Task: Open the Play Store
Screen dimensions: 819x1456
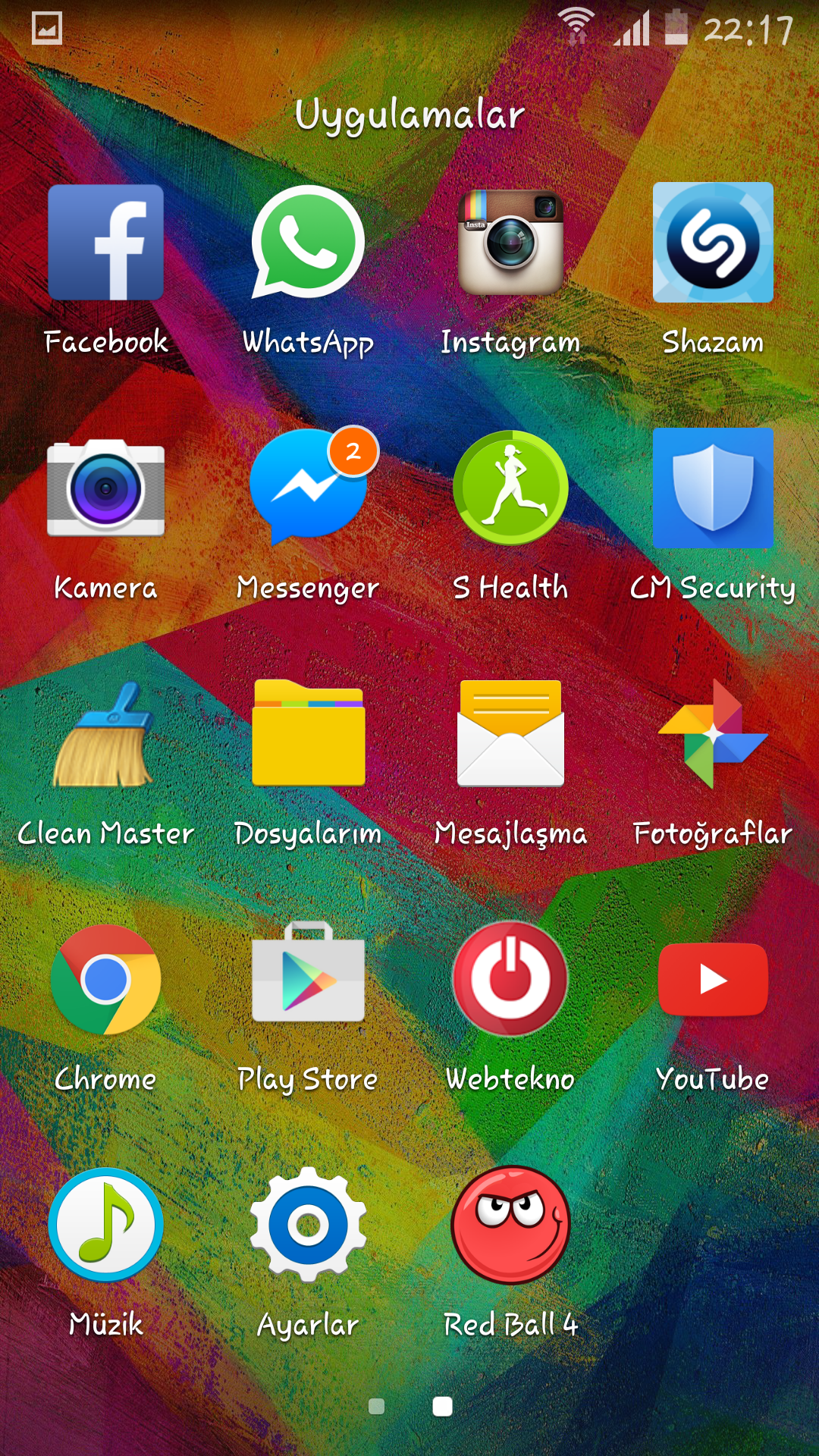Action: click(308, 980)
